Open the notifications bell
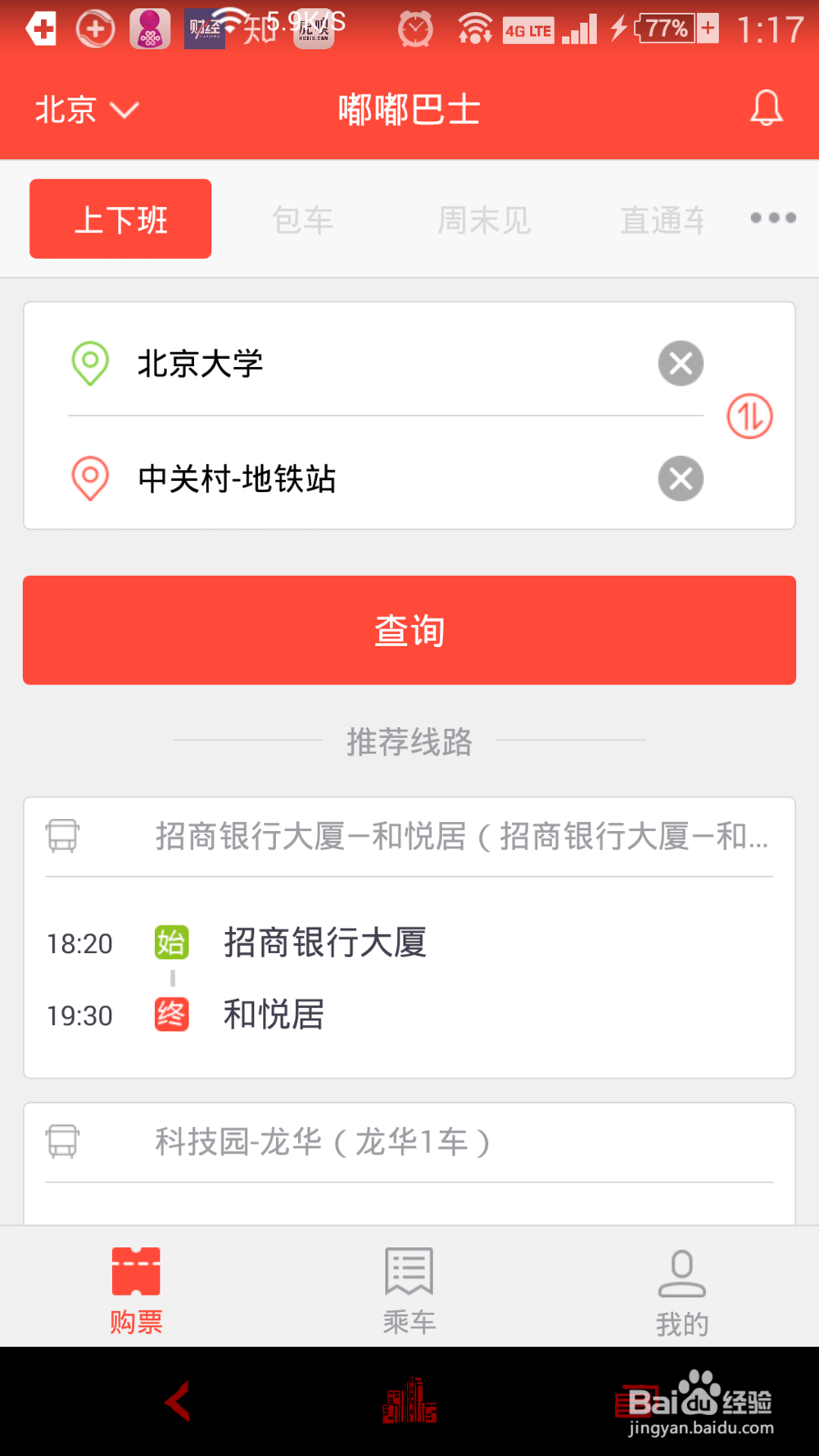 point(767,109)
